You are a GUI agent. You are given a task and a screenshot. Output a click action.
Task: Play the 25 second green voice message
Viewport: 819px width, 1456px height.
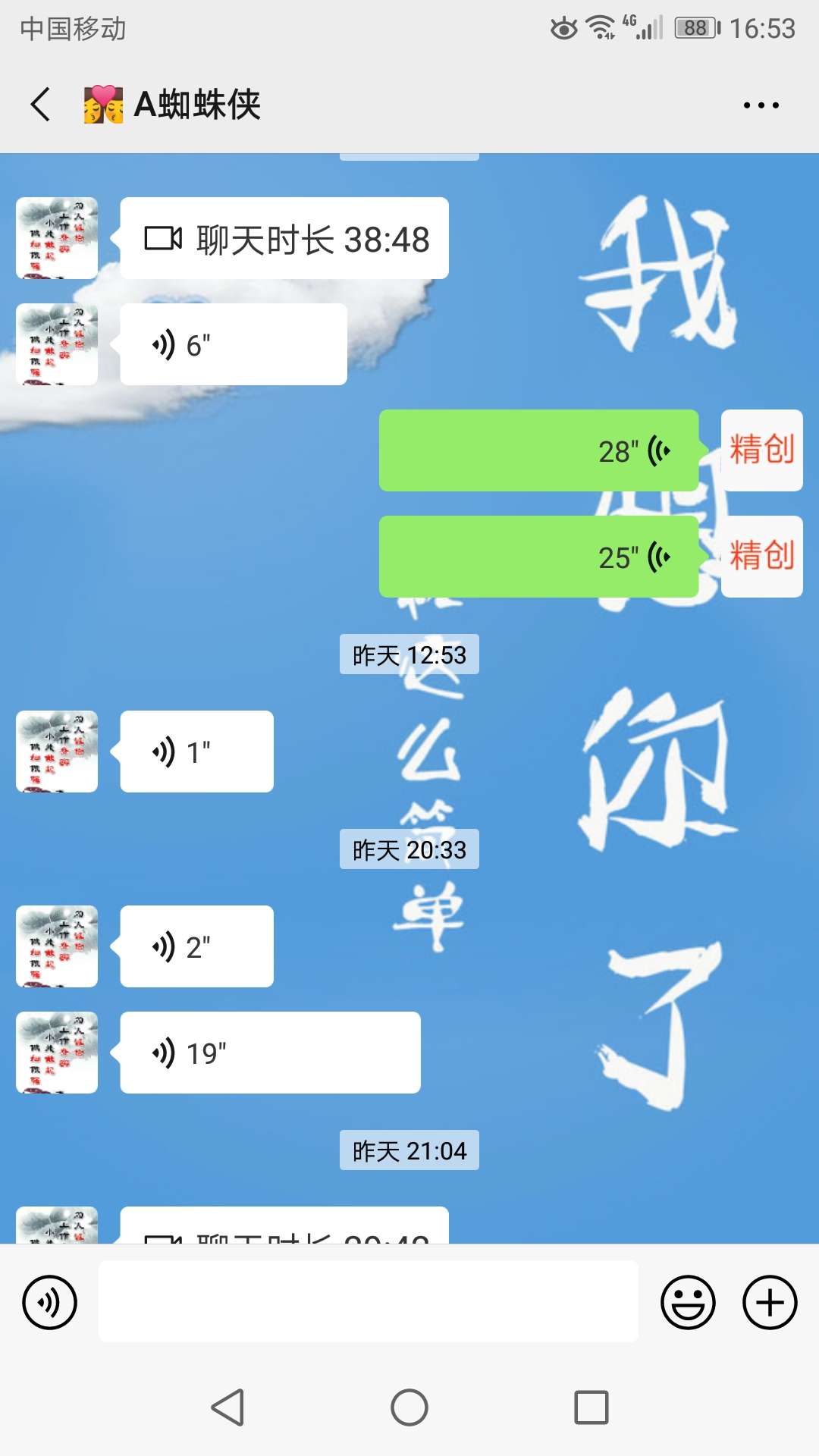pos(538,557)
